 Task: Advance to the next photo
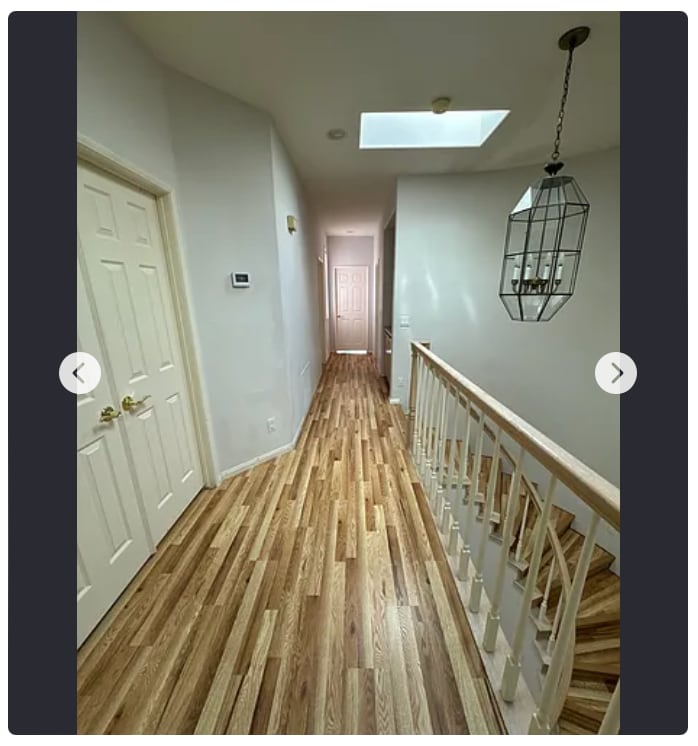[x=616, y=373]
